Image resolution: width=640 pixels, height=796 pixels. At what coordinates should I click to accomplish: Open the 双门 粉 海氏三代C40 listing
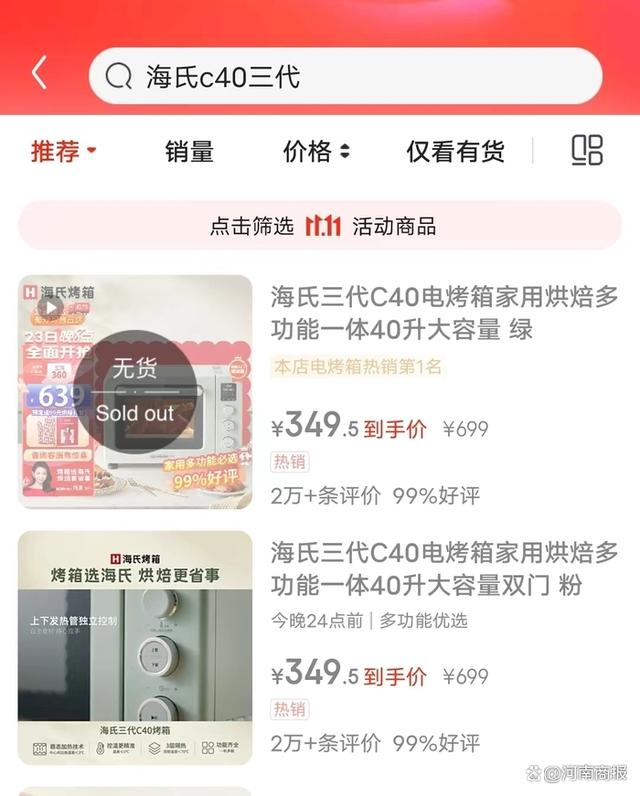(444, 569)
